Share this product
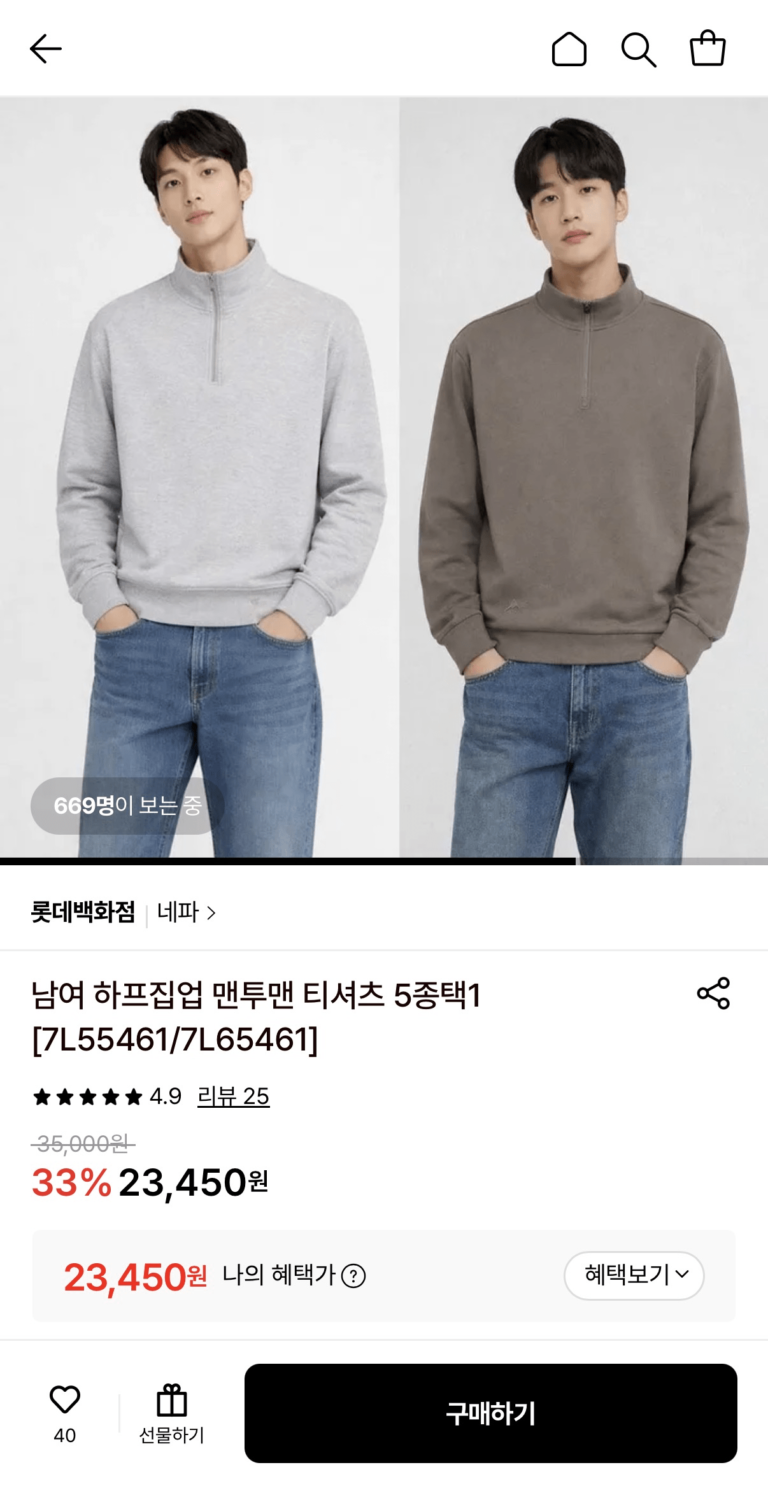The image size is (768, 1486). (713, 993)
